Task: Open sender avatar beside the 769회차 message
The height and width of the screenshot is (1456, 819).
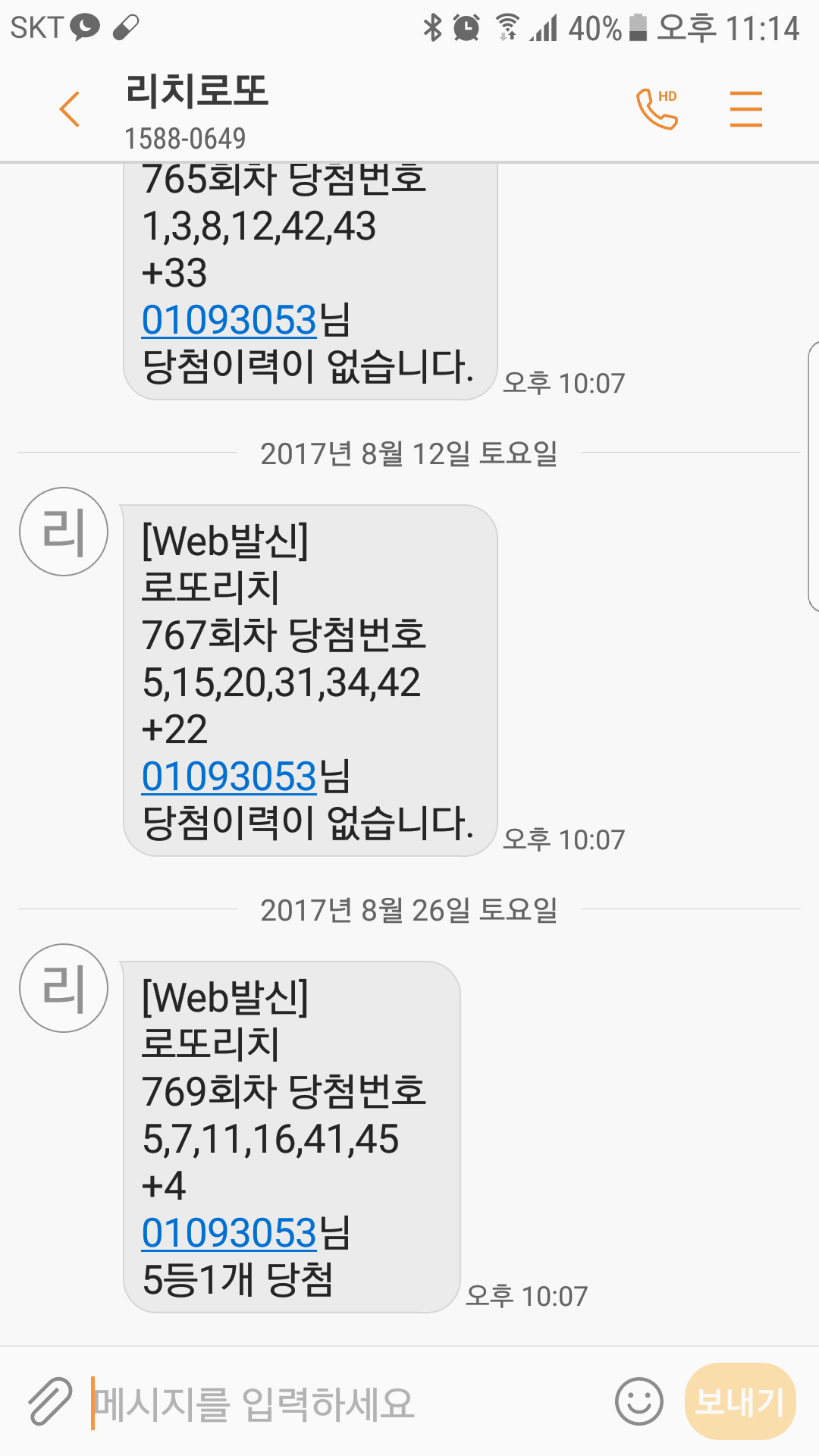Action: [x=64, y=988]
